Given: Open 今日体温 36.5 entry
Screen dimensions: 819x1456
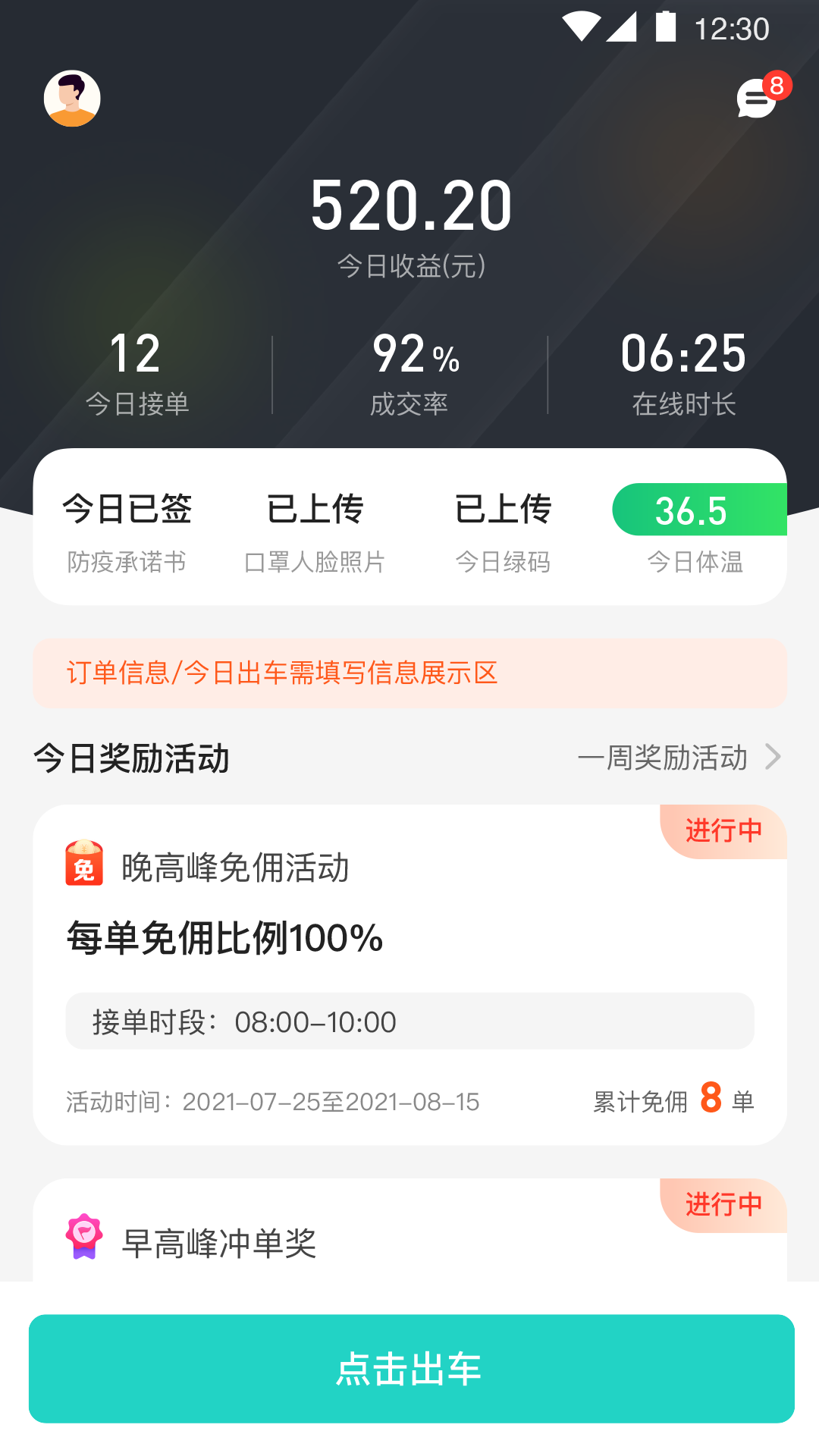Looking at the screenshot, I should [695, 529].
